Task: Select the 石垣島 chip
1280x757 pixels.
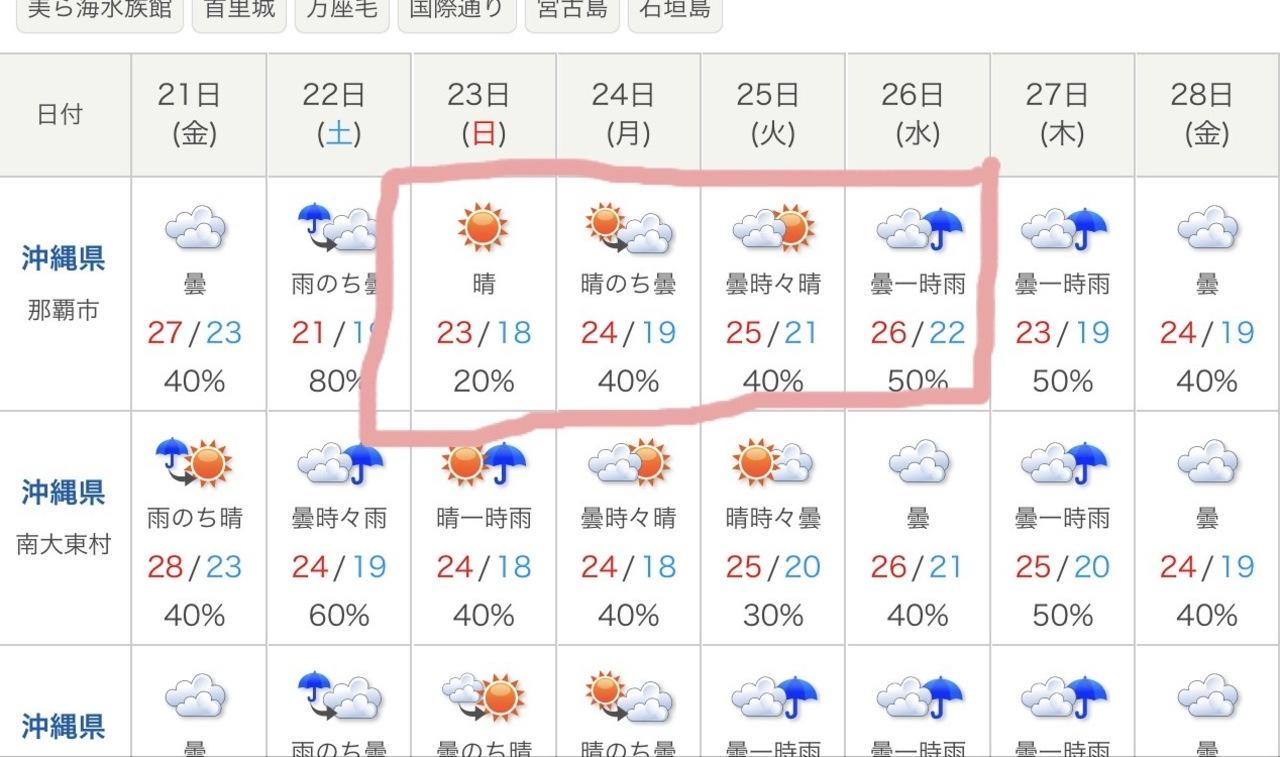Action: point(675,13)
